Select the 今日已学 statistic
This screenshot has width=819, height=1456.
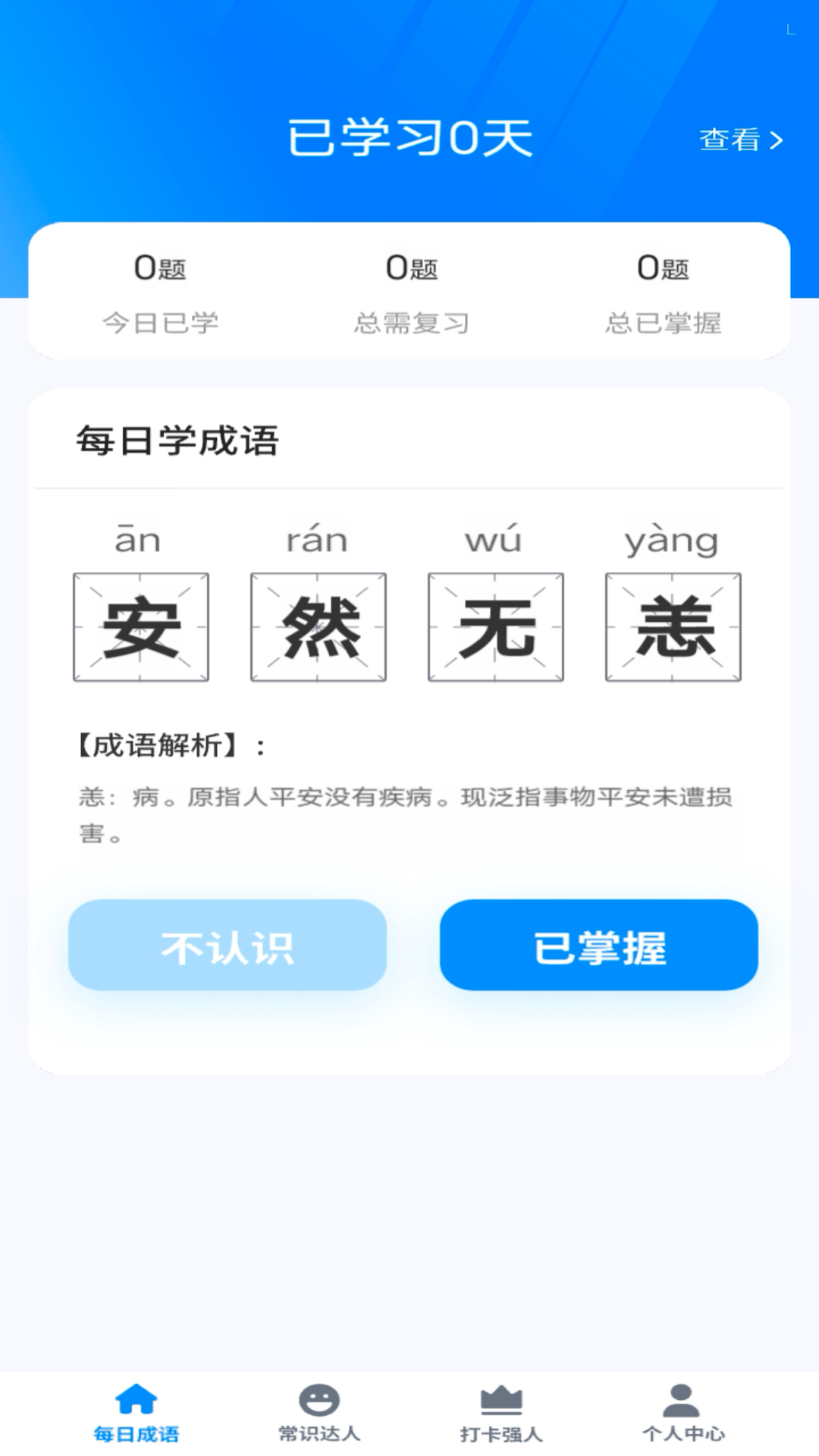[x=162, y=294]
